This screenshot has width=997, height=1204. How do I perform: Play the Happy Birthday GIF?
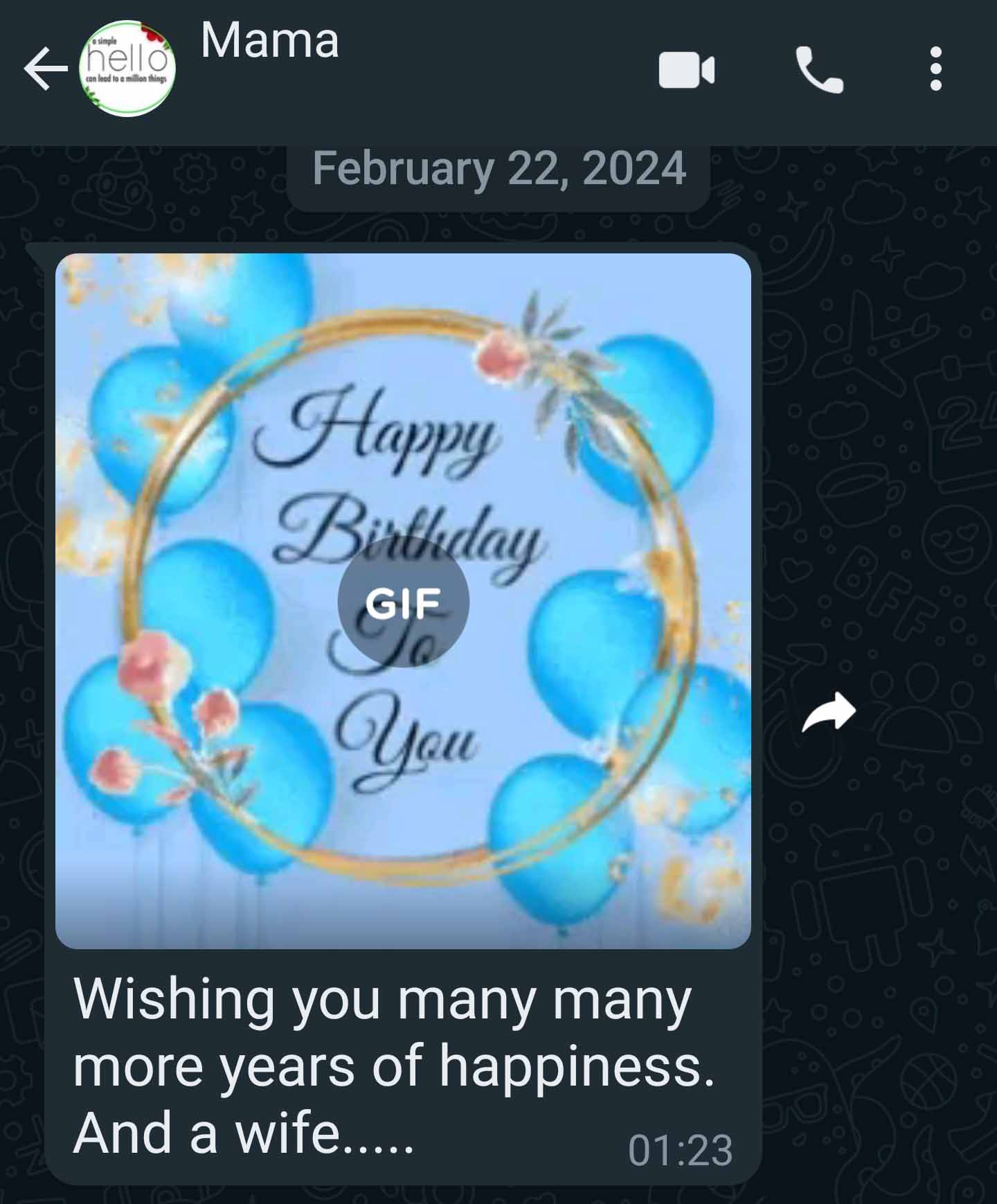coord(403,602)
